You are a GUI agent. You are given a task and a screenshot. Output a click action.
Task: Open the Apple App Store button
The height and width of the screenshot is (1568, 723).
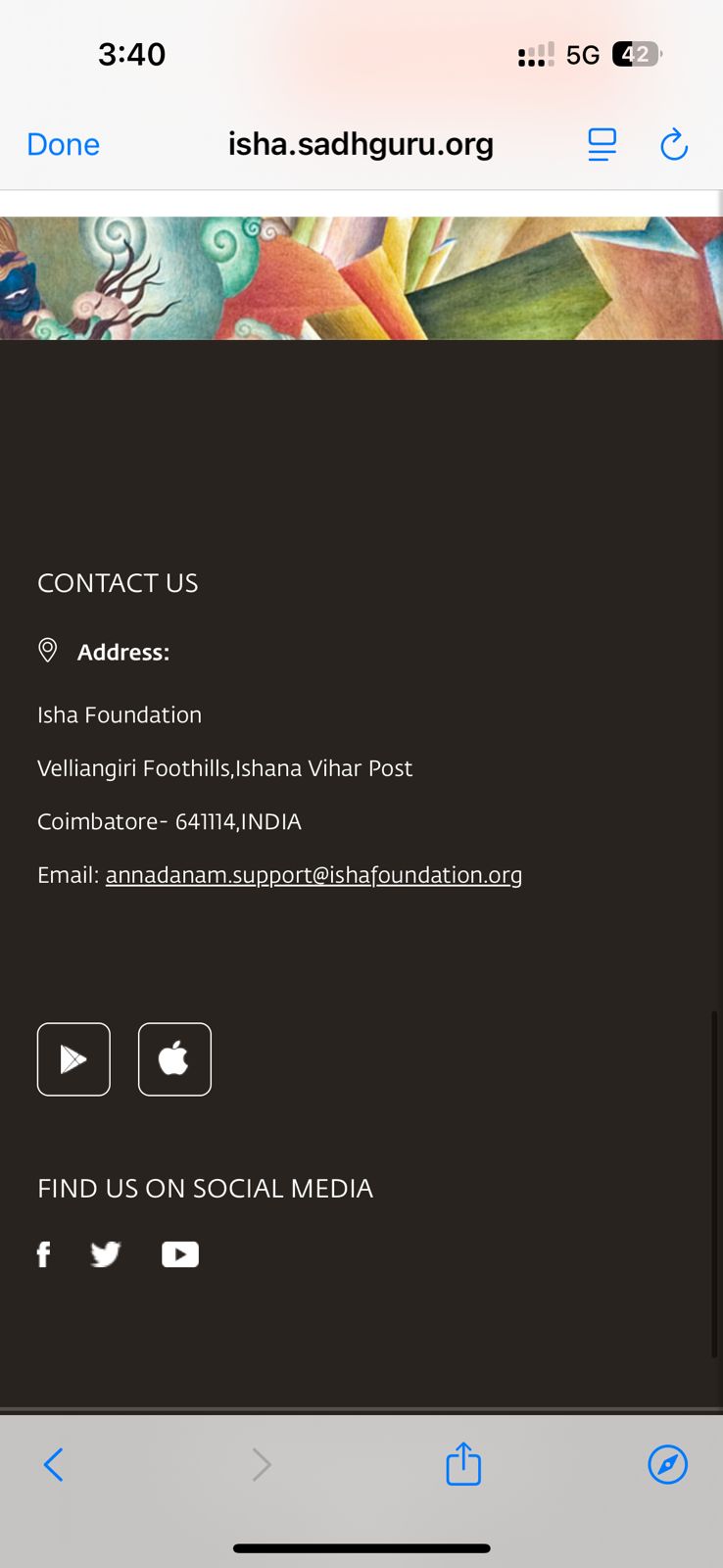tap(174, 1059)
